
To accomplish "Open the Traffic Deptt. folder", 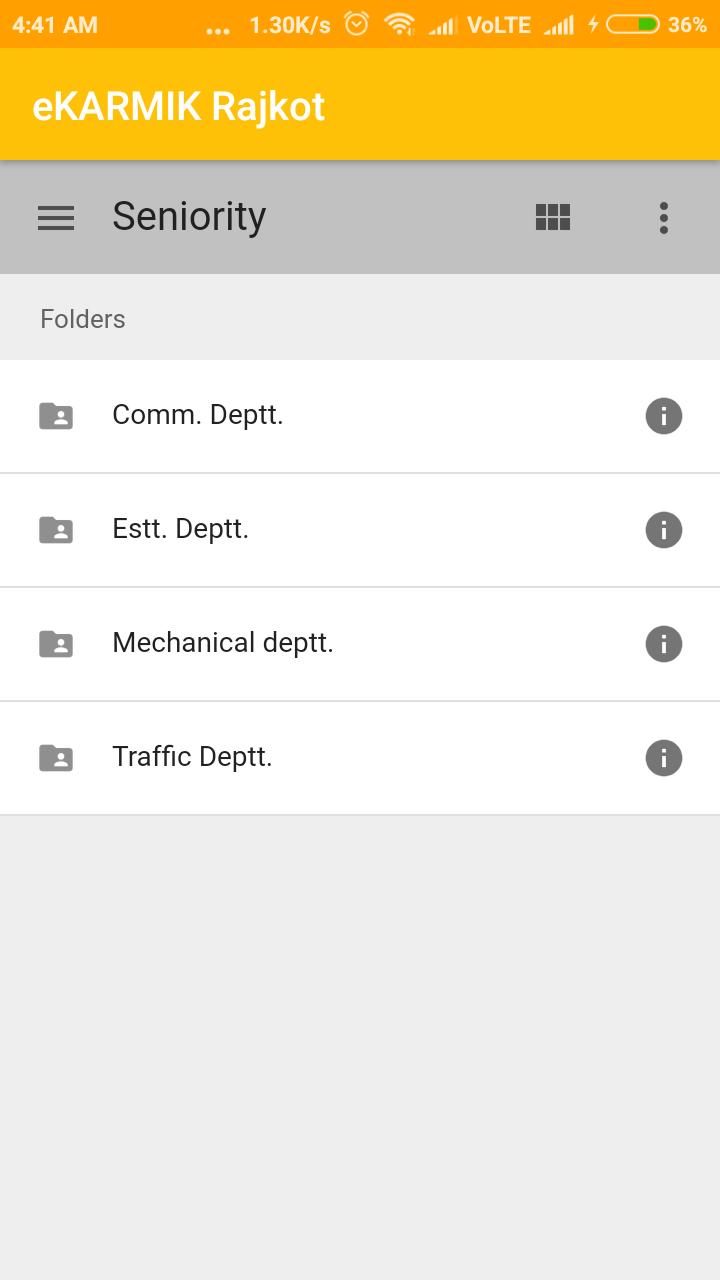I will pos(192,757).
